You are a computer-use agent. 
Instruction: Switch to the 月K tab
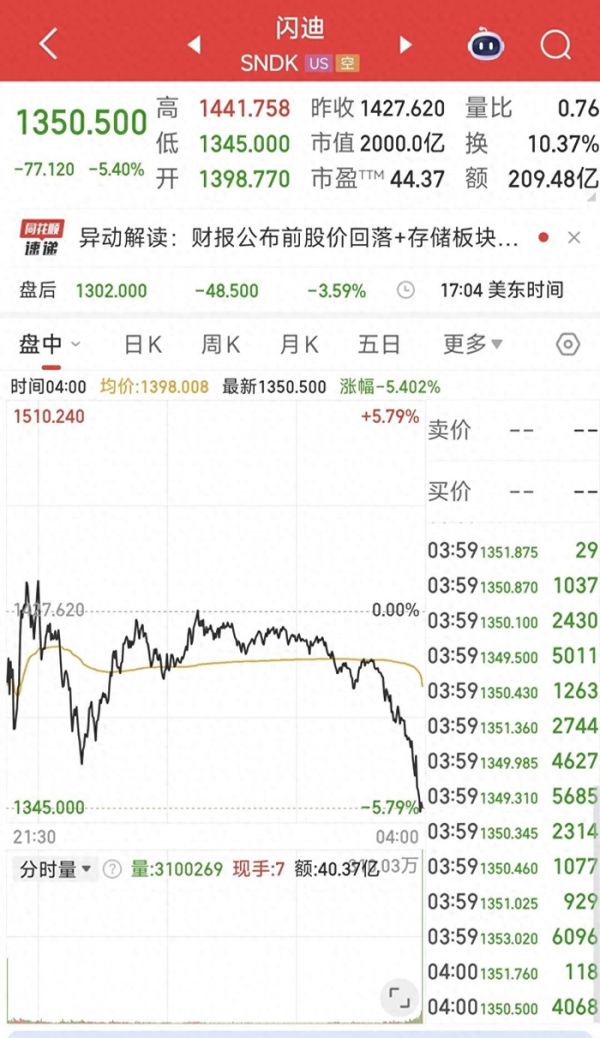(x=299, y=344)
